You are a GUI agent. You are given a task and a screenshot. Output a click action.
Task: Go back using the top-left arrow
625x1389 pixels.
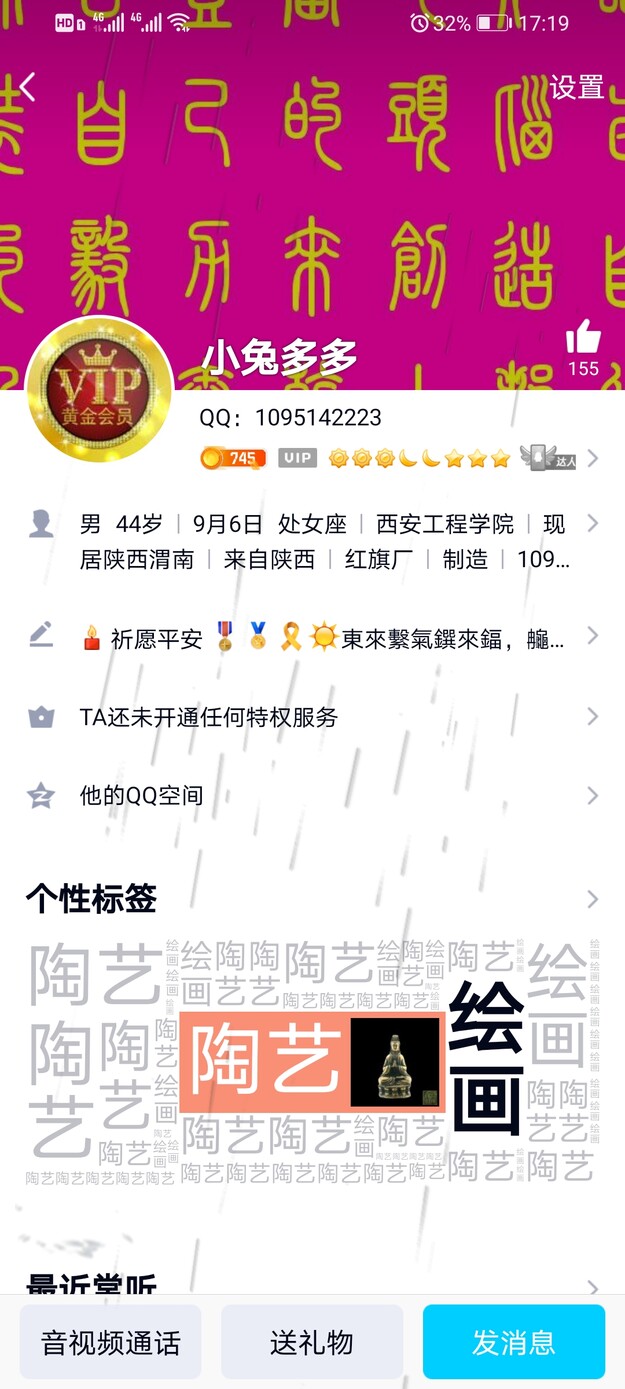click(28, 88)
